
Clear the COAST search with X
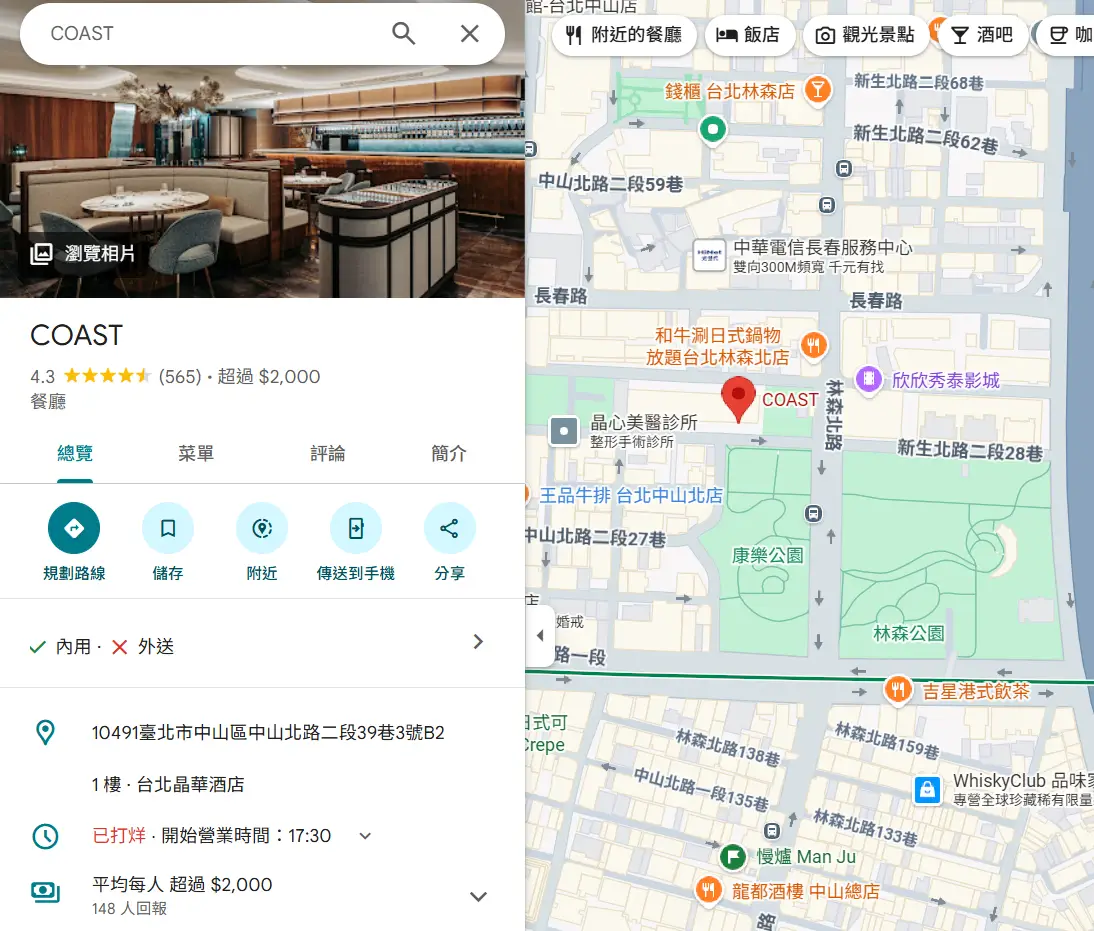click(x=469, y=33)
